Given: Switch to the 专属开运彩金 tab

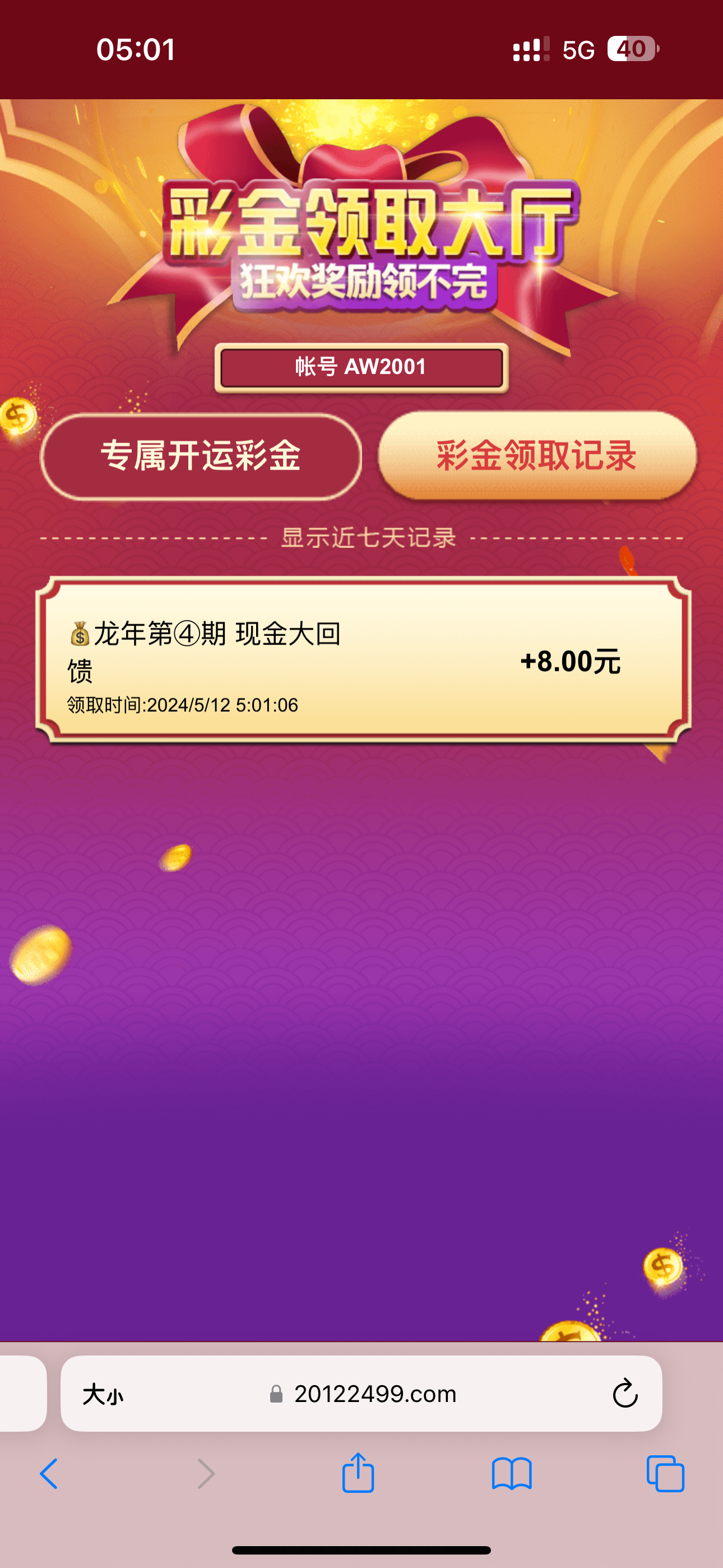Looking at the screenshot, I should [201, 456].
